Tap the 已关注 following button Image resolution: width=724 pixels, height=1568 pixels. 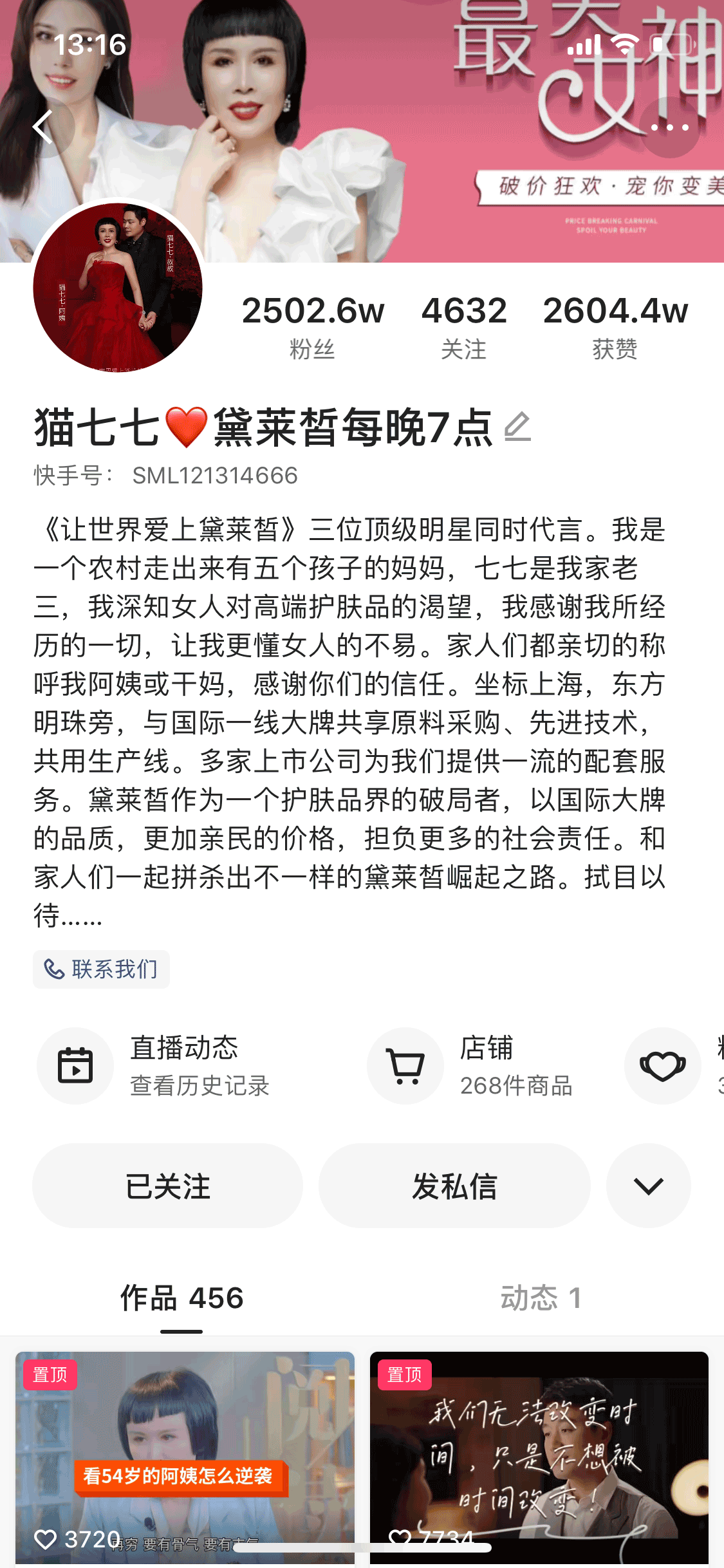[167, 1186]
